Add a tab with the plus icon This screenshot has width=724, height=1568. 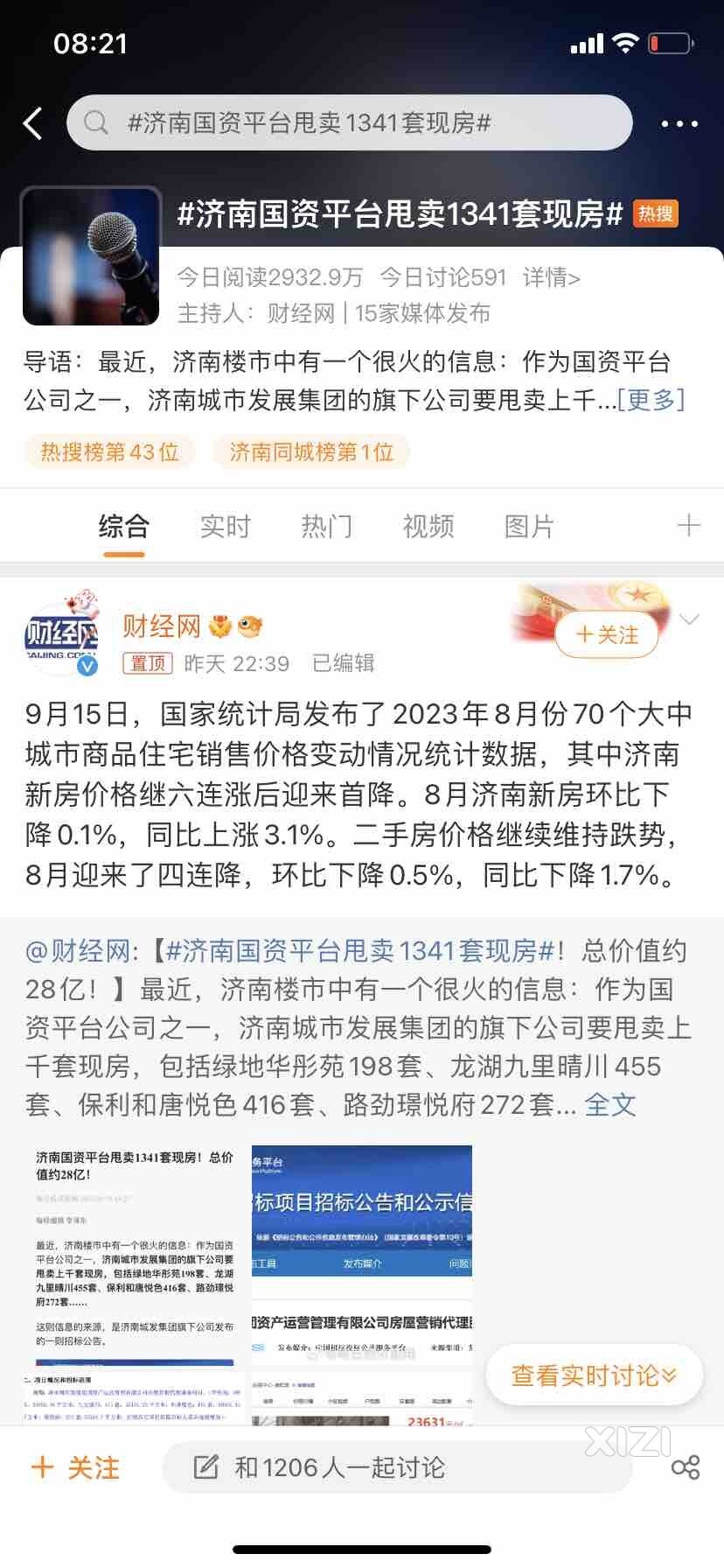coord(689,525)
